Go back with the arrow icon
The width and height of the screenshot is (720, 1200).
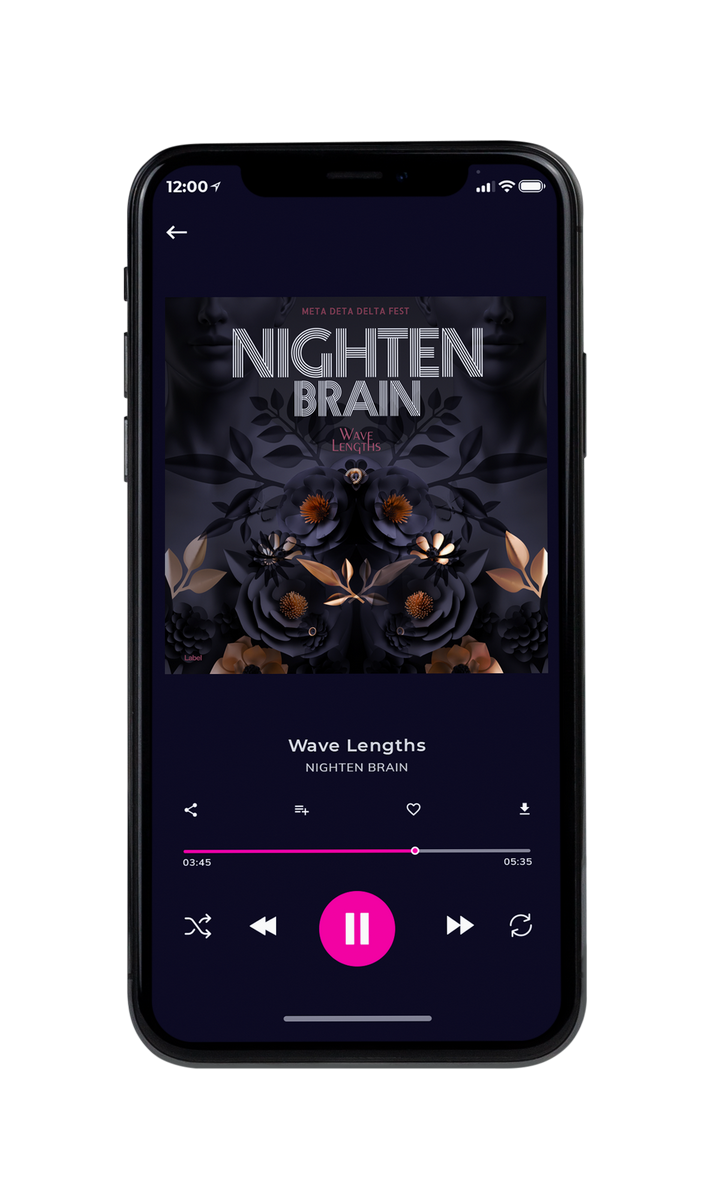pos(176,232)
